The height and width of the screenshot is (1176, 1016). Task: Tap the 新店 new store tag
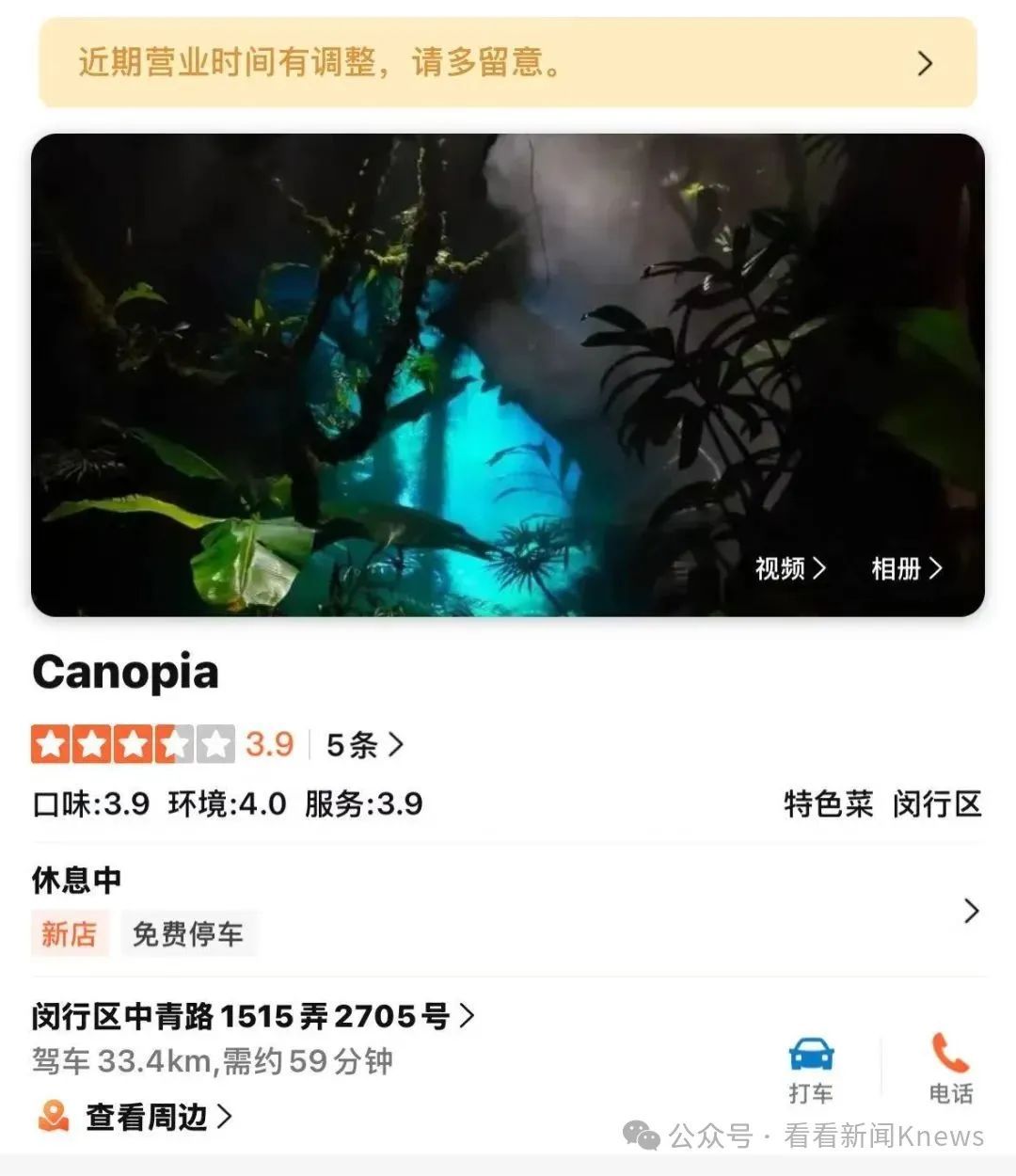click(70, 933)
